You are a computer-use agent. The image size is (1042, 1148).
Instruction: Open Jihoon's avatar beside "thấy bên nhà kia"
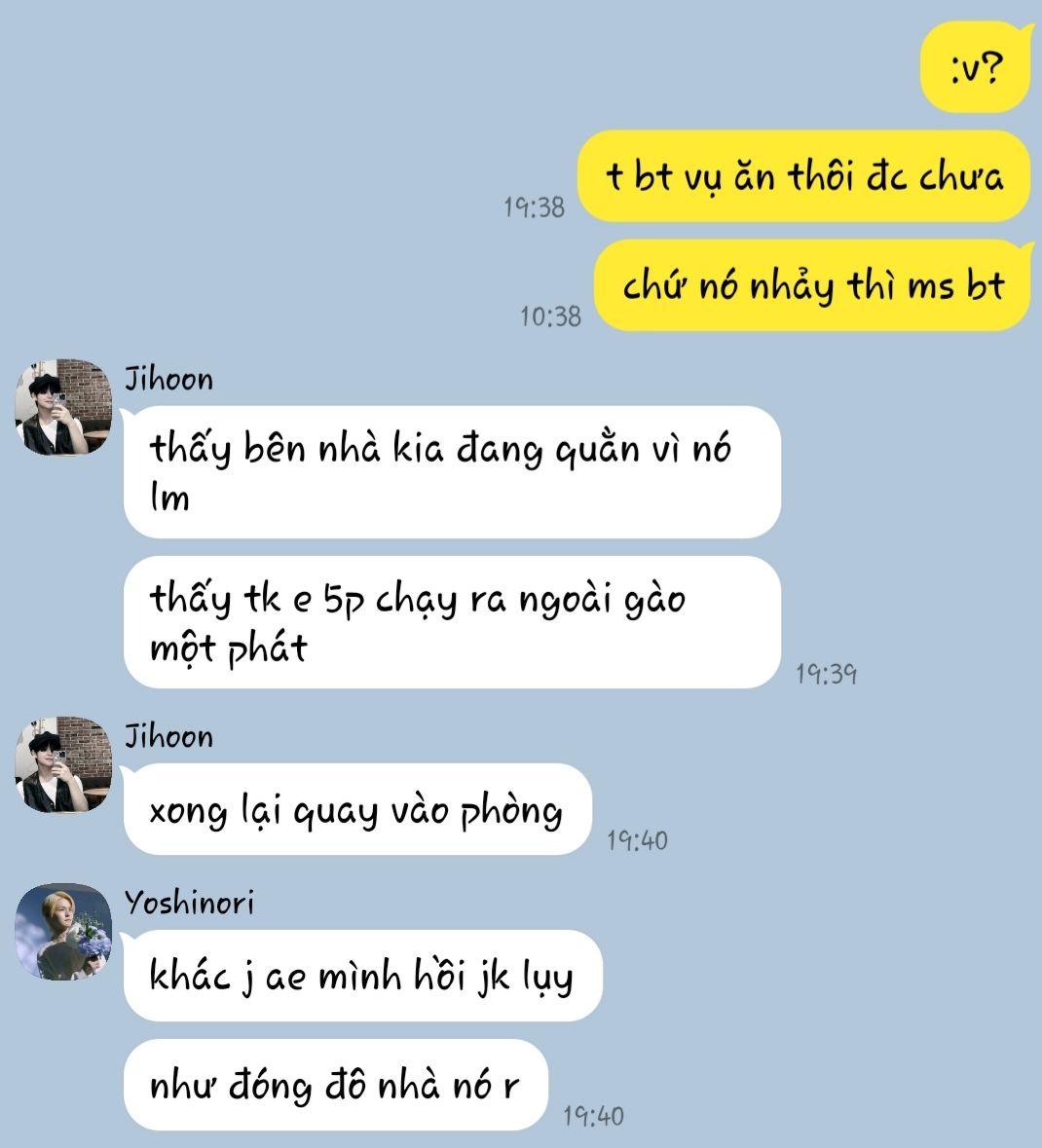[63, 407]
